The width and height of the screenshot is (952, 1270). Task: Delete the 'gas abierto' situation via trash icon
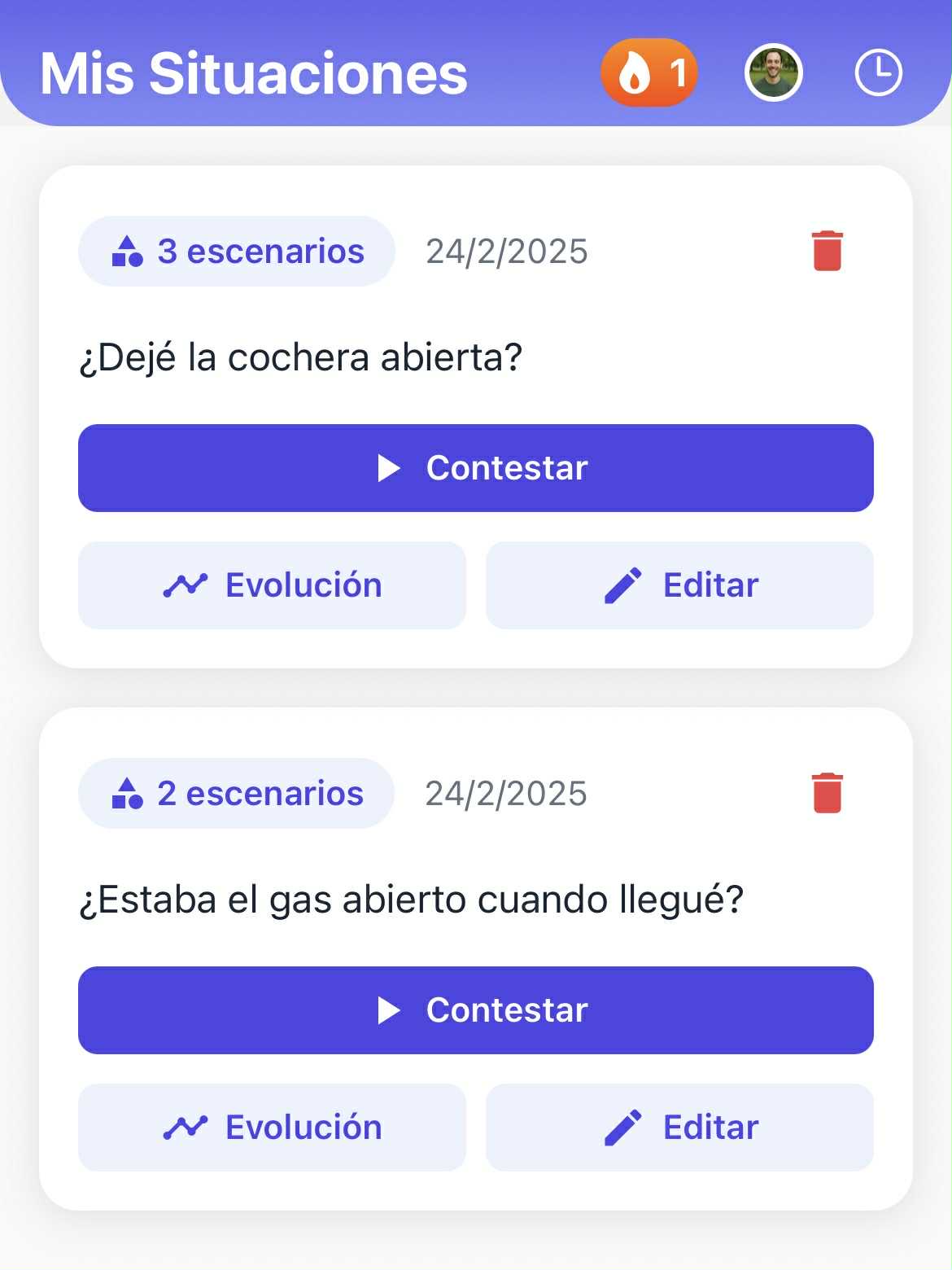click(x=827, y=794)
